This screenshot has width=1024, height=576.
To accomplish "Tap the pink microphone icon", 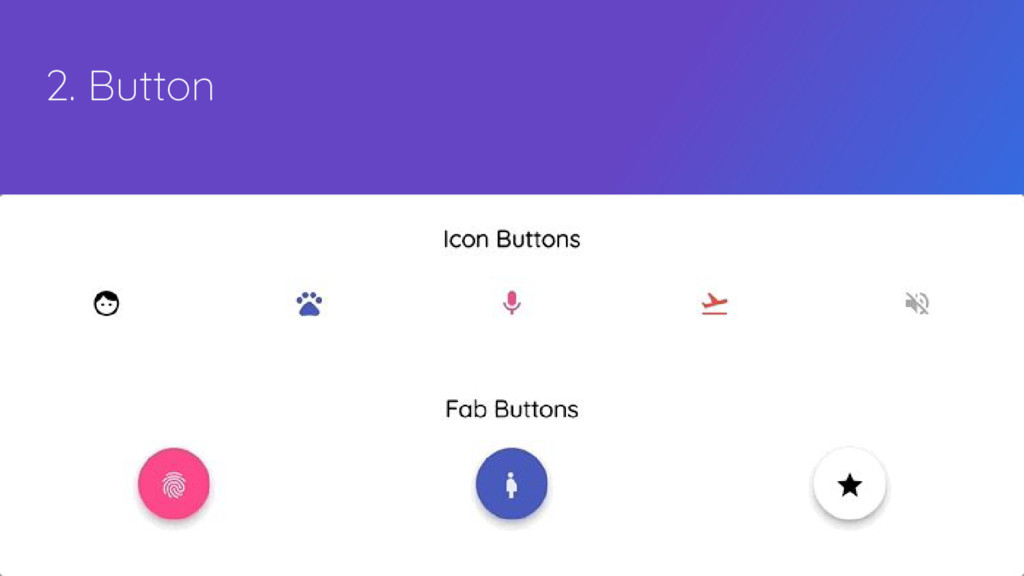I will click(511, 302).
